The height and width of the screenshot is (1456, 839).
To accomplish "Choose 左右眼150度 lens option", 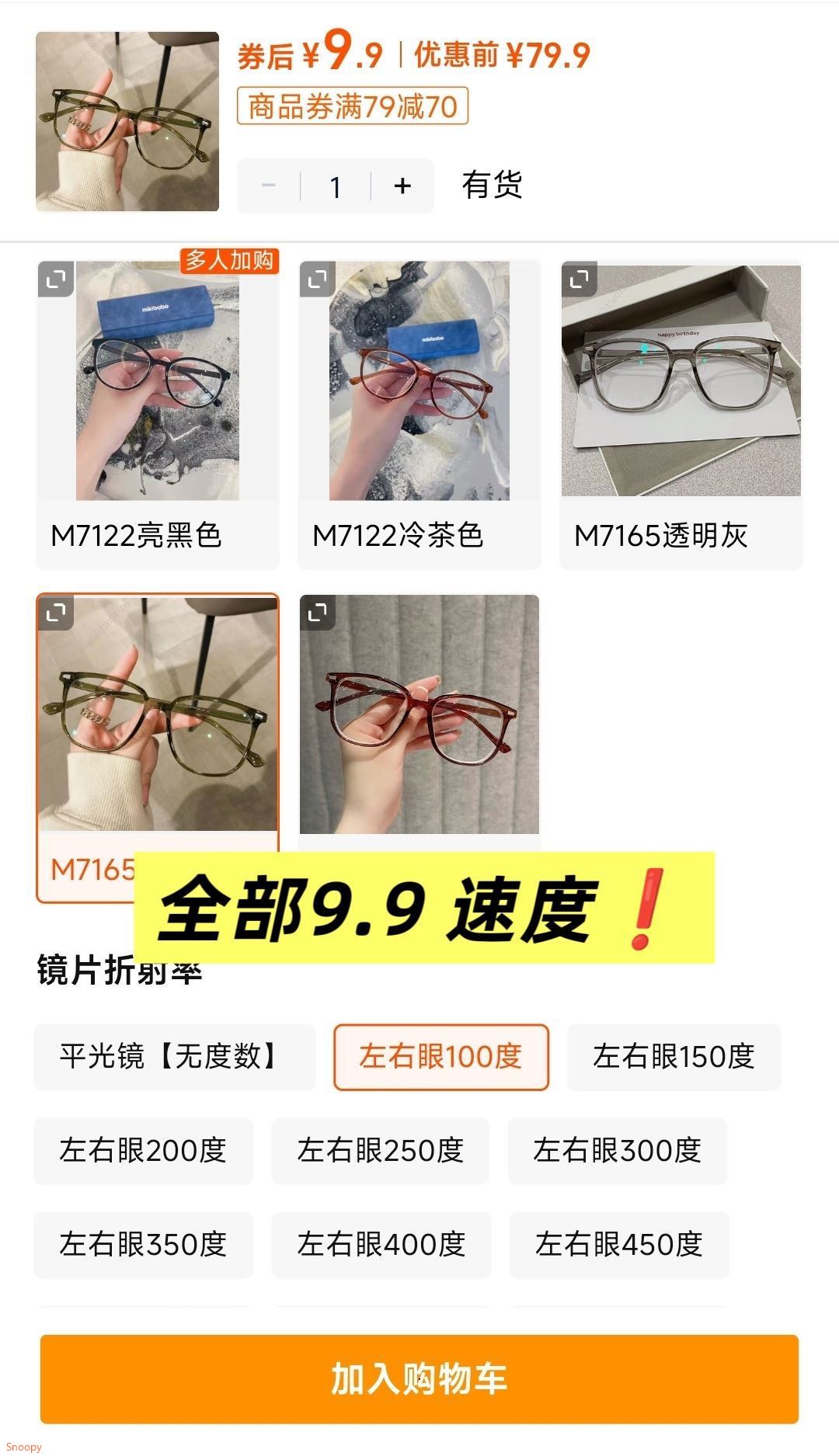I will coord(674,1057).
